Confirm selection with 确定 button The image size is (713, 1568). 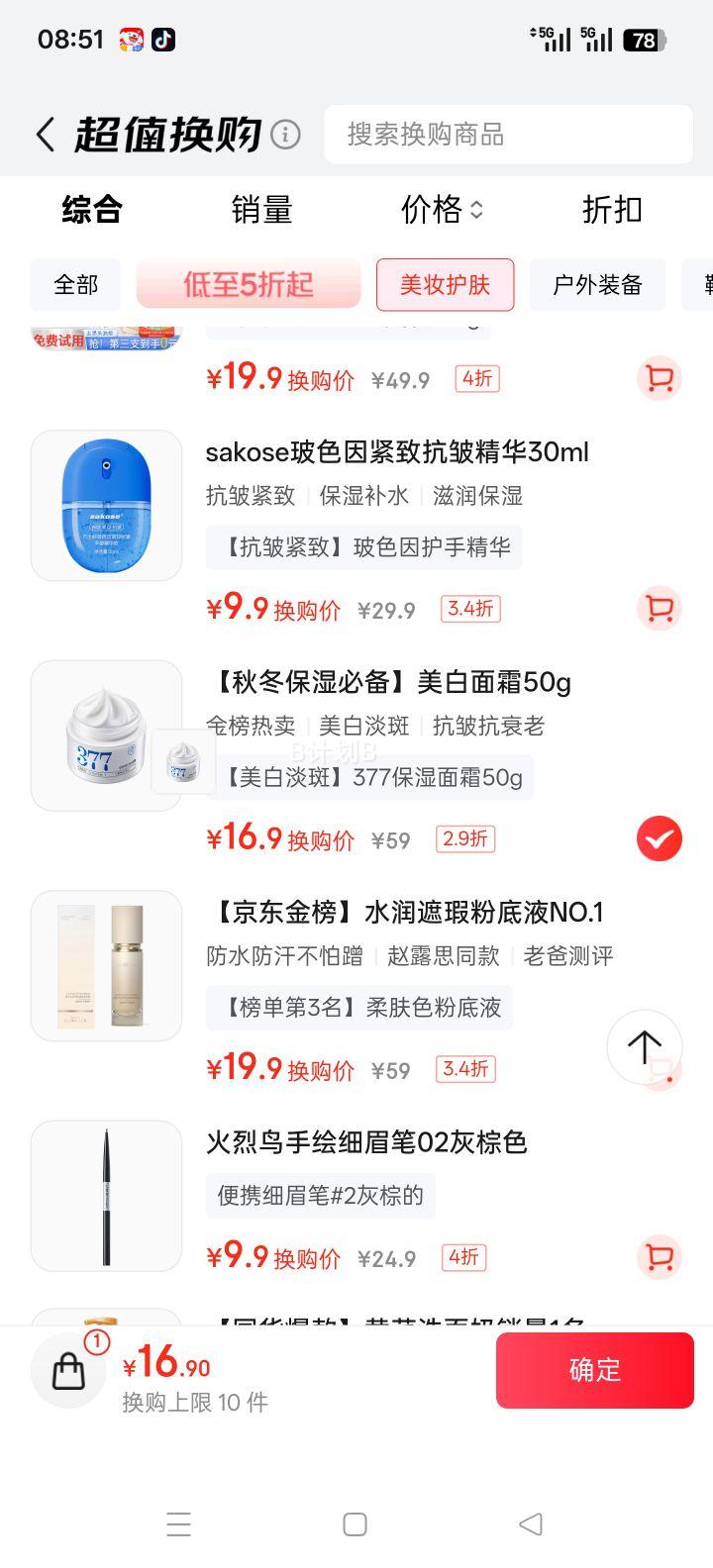[594, 1370]
